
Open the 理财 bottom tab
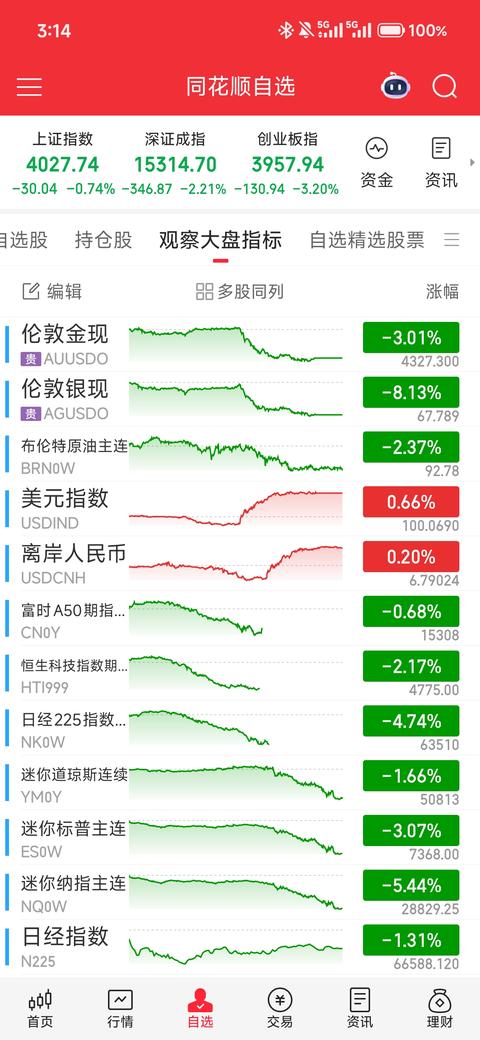coord(440,1009)
